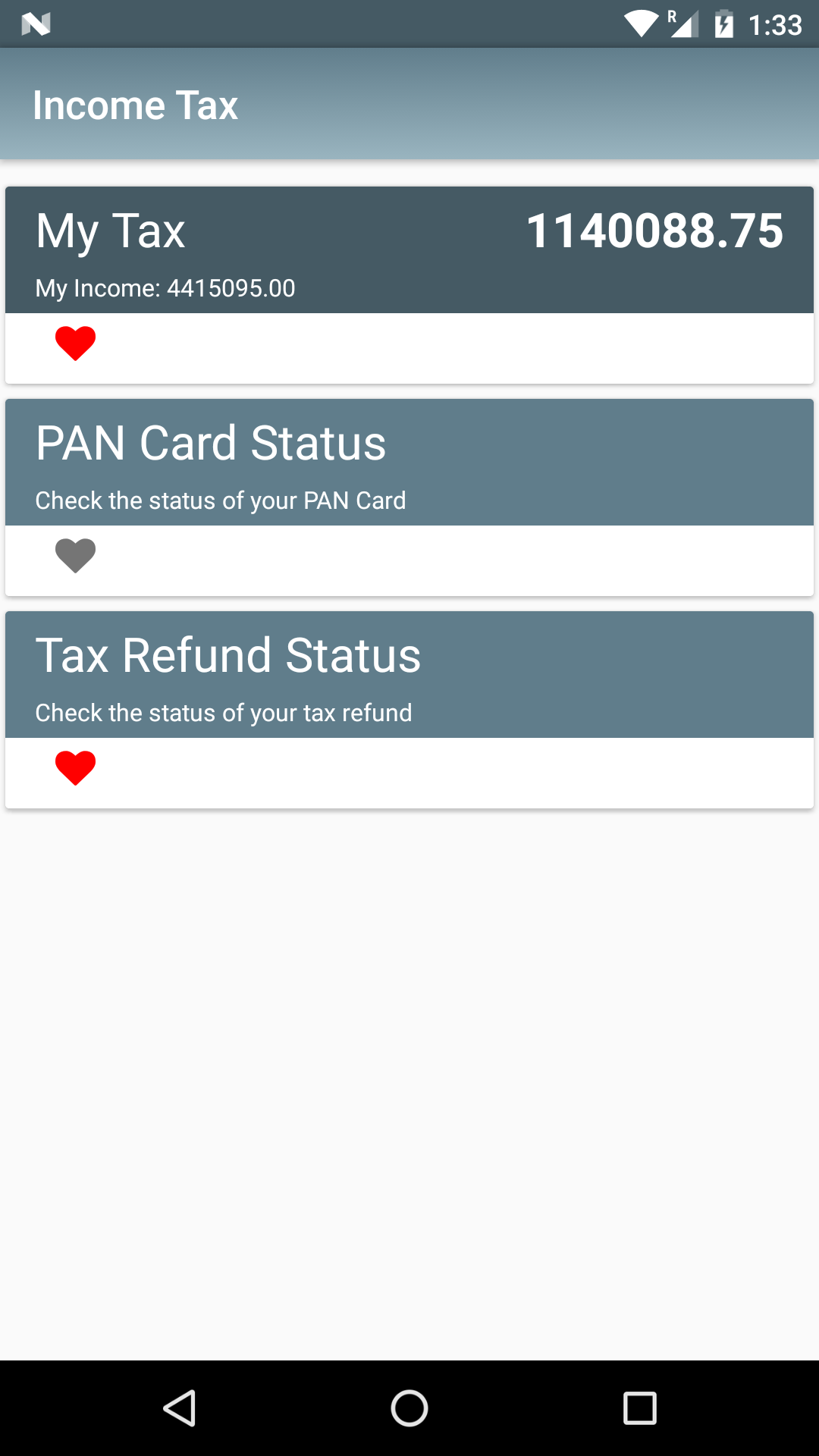Tap 'Check the status of your tax refund' text
819x1456 pixels.
pos(224,712)
